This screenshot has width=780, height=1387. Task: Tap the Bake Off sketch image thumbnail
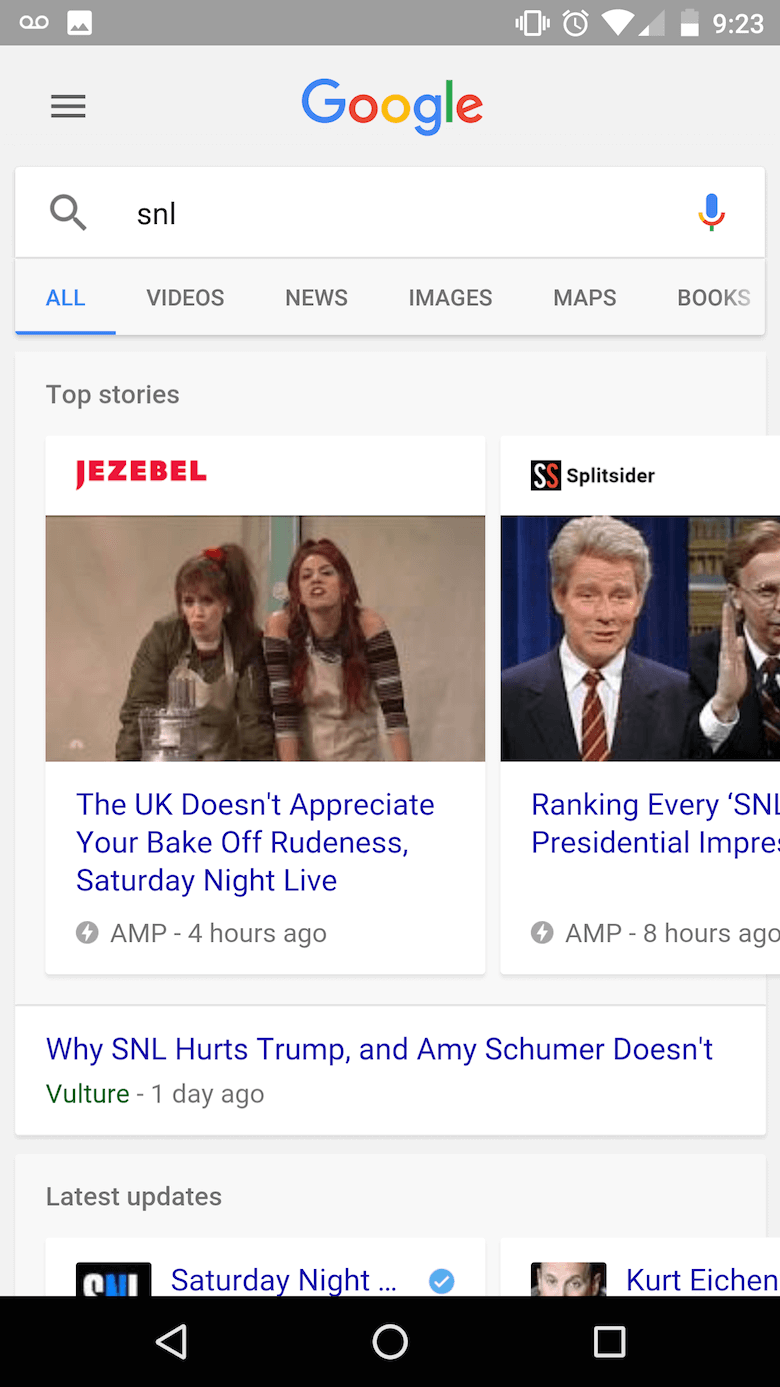click(265, 637)
